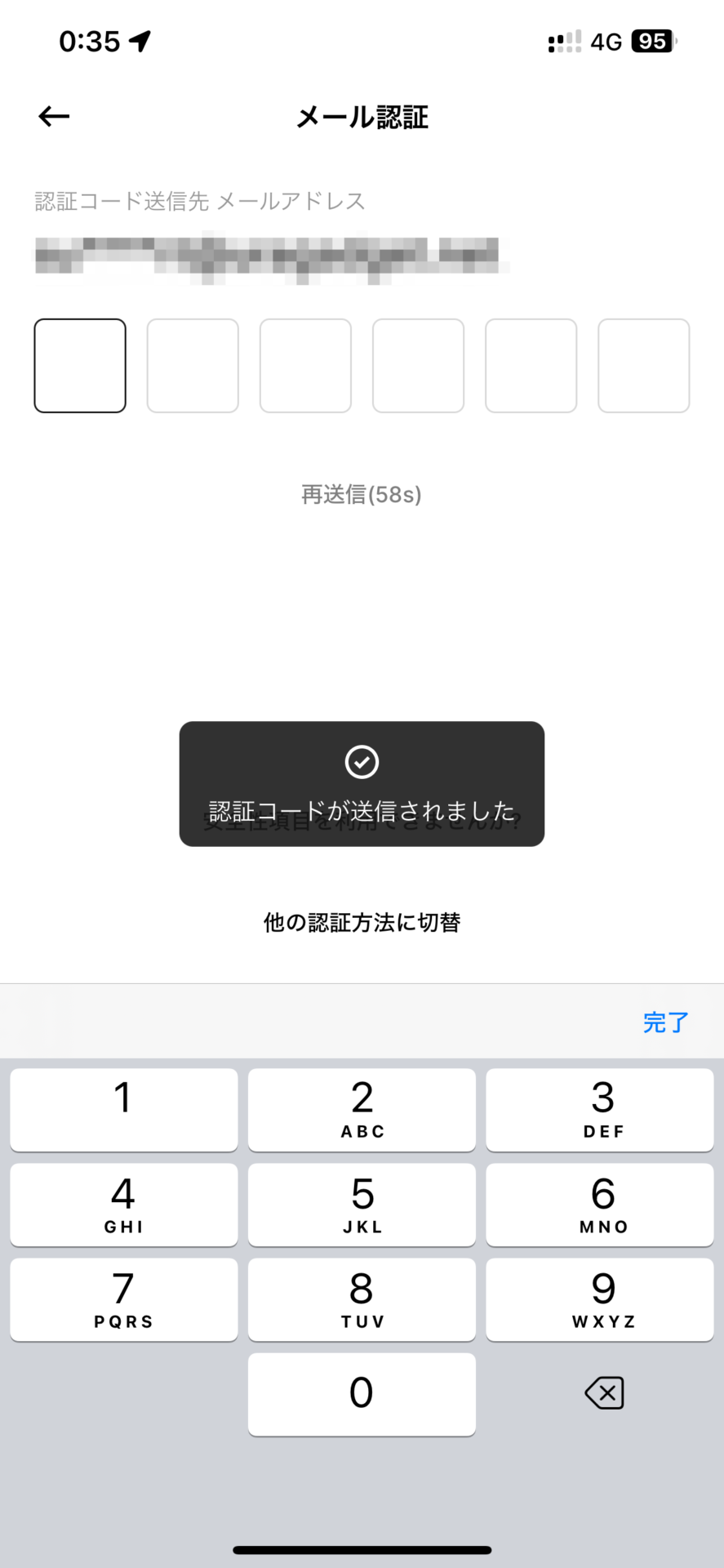Enter digit 0 on the keypad
This screenshot has height=1568, width=724.
362,1394
